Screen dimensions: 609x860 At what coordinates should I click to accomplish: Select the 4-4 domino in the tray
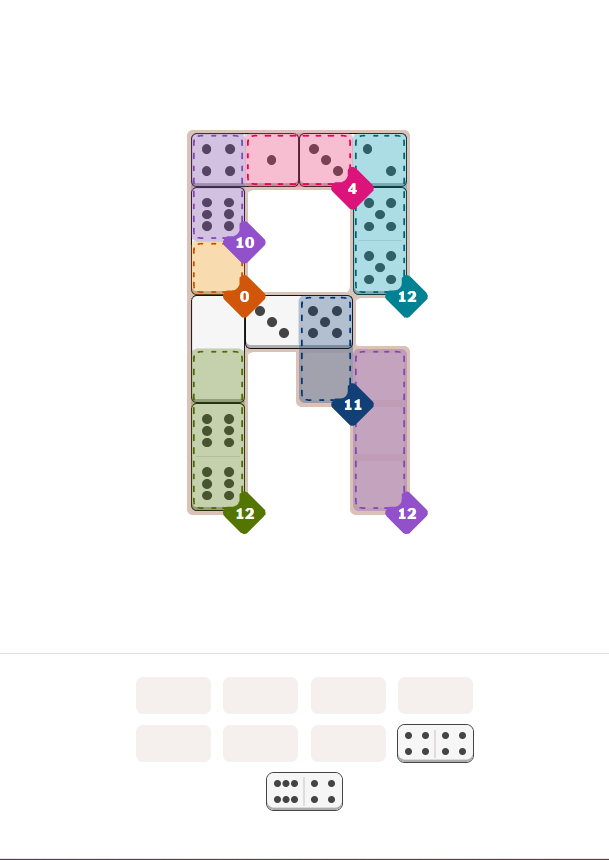pos(435,743)
